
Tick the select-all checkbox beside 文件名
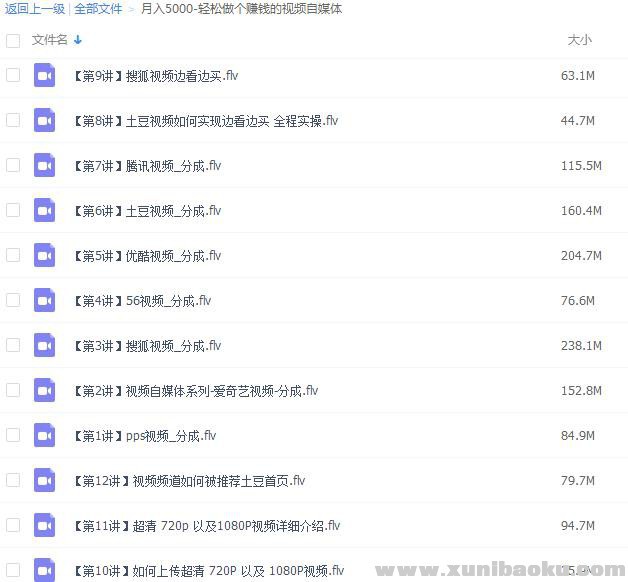click(13, 41)
